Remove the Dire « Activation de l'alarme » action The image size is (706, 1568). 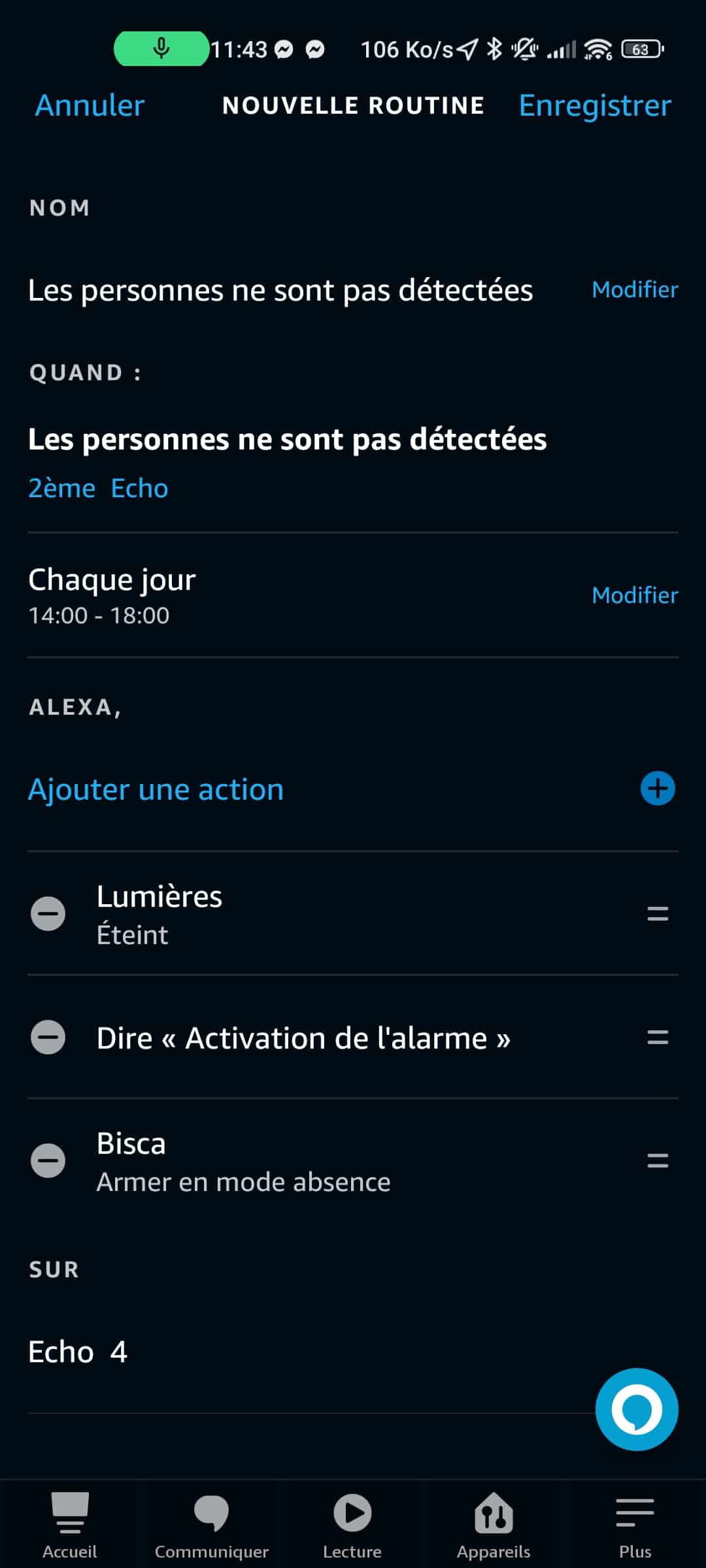(48, 1037)
